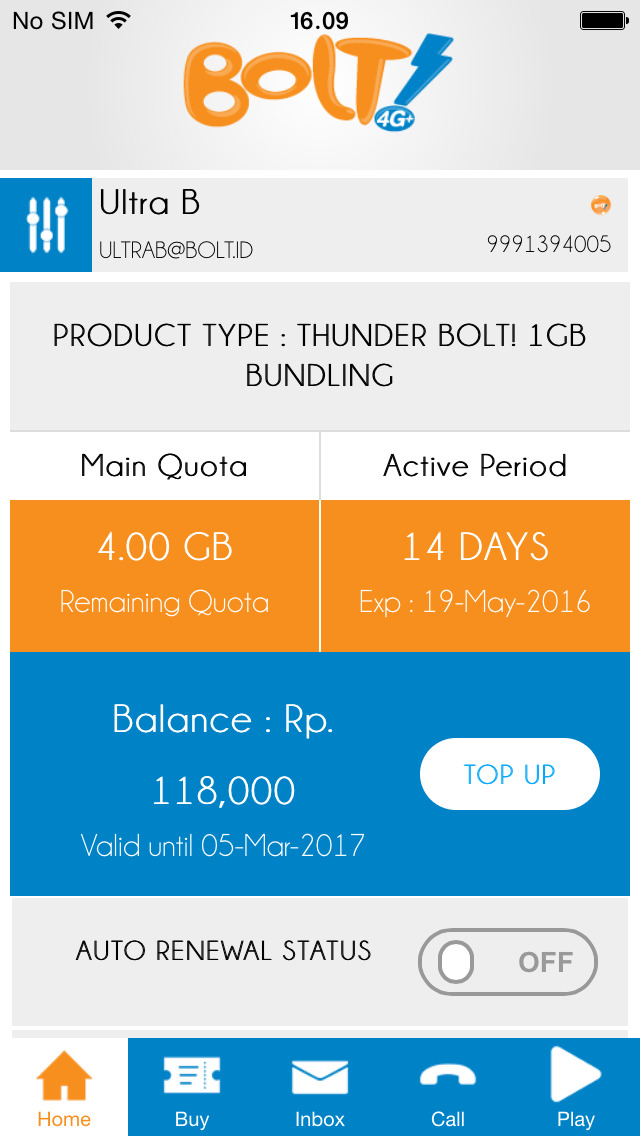Viewport: 640px width, 1136px height.
Task: Toggle the Auto Renewal Status switch
Action: [x=507, y=962]
